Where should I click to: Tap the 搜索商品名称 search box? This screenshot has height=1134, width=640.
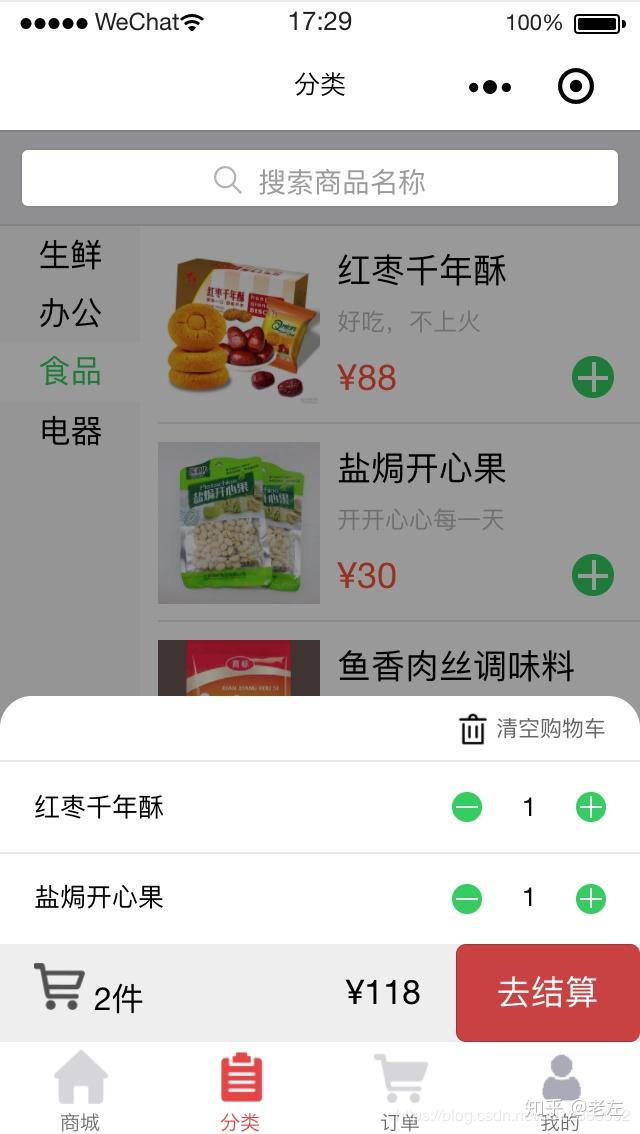pyautogui.click(x=320, y=180)
